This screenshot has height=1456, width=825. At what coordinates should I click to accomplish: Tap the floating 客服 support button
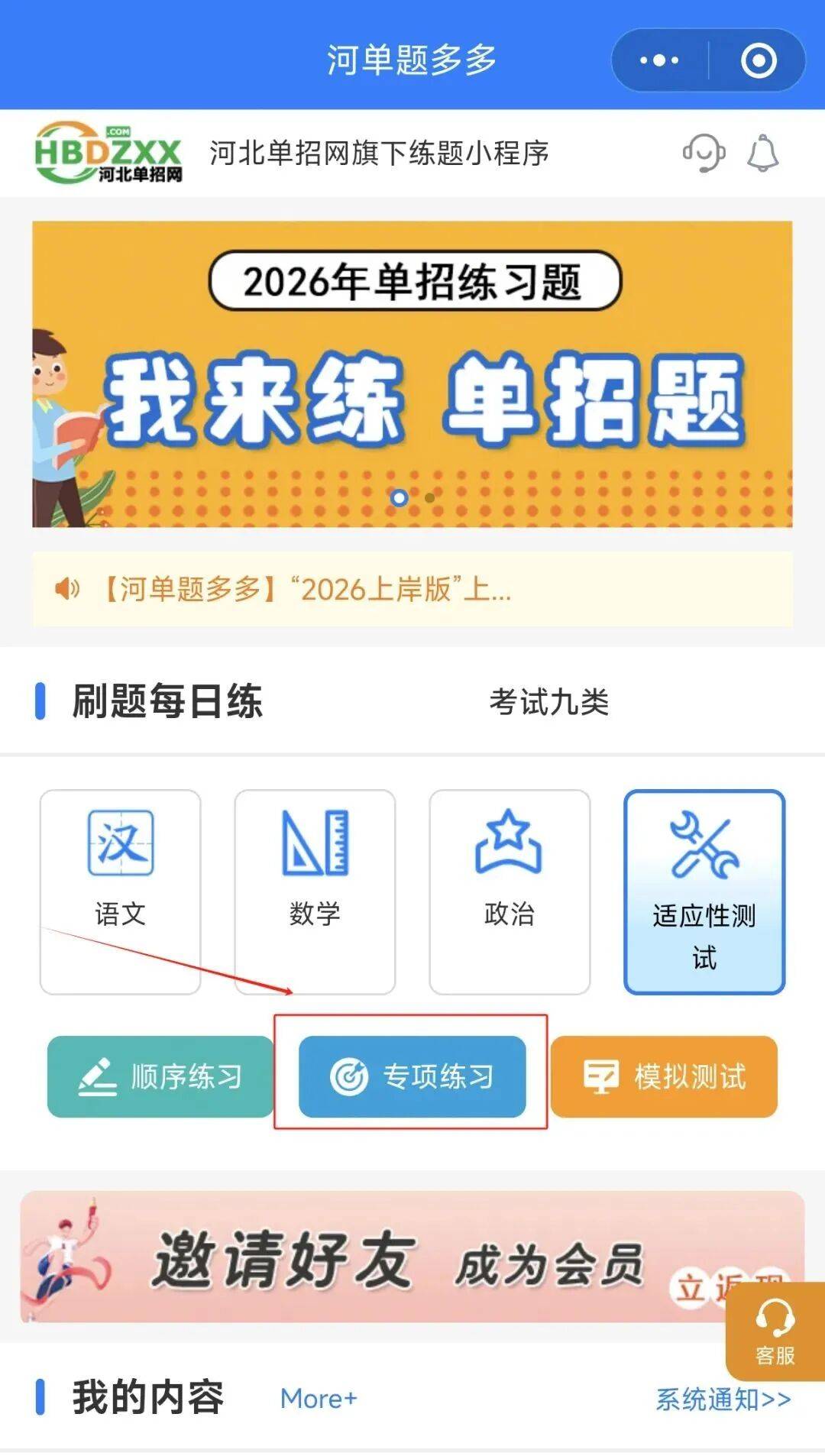[775, 1331]
